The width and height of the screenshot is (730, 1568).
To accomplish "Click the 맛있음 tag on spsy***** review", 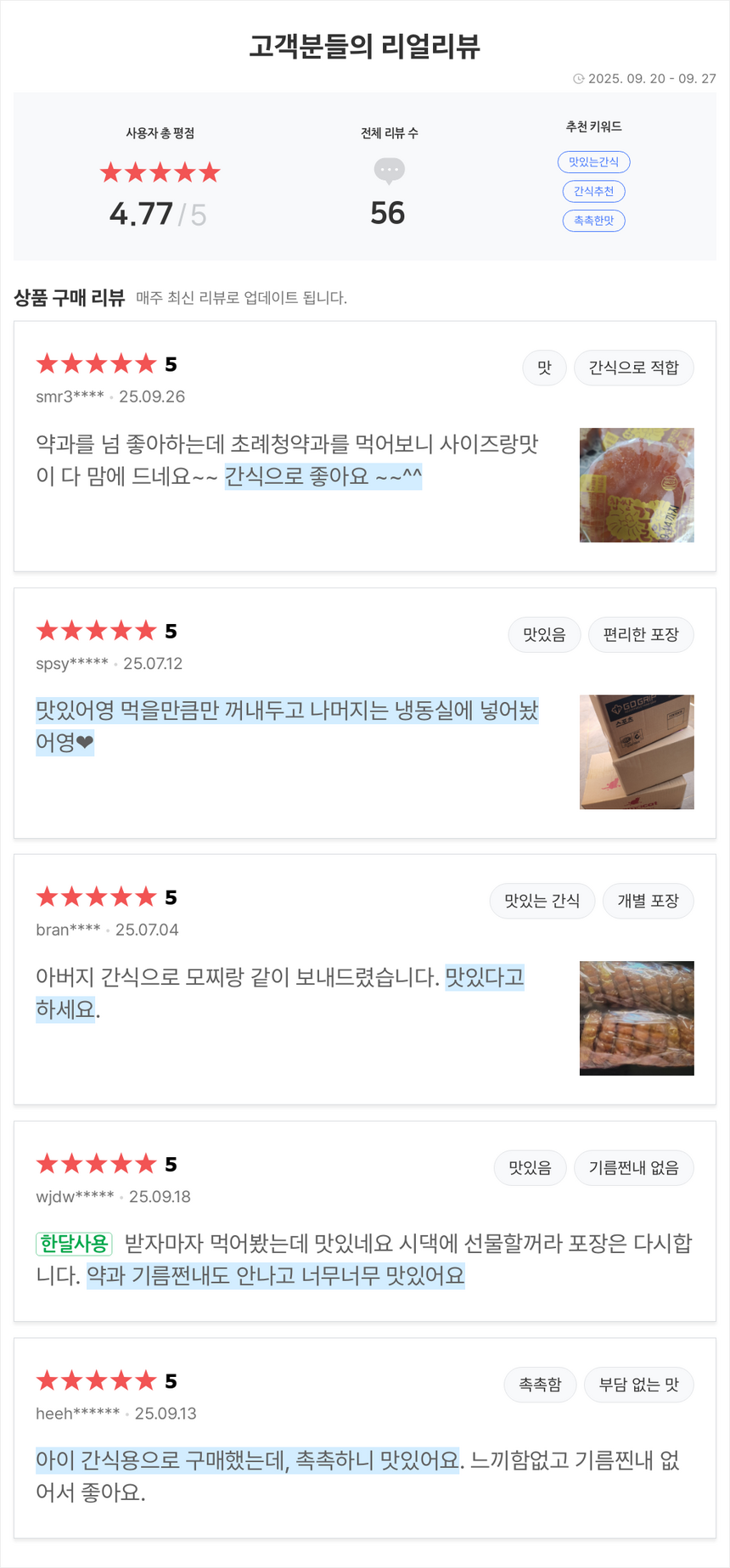I will [544, 634].
